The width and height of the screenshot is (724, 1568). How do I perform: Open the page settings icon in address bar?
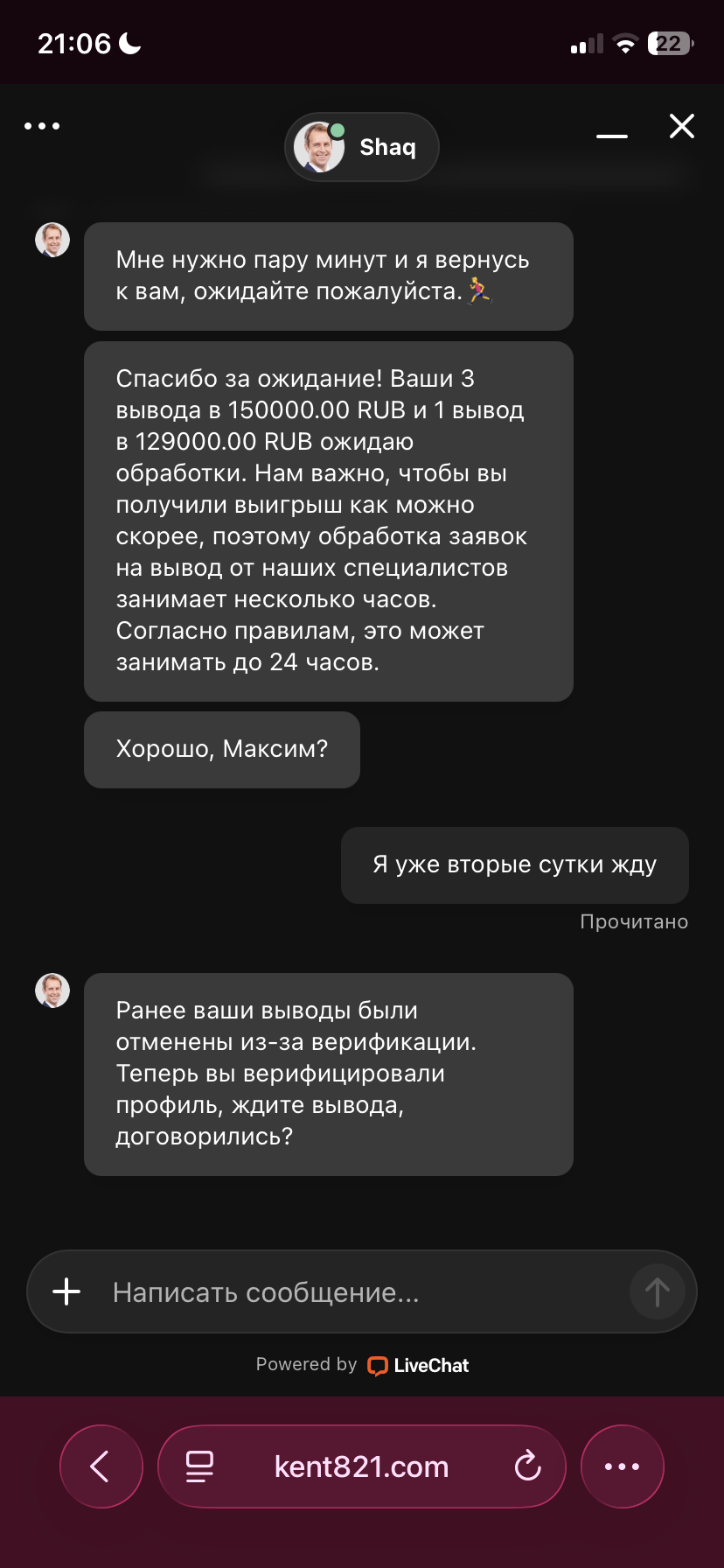[200, 1466]
